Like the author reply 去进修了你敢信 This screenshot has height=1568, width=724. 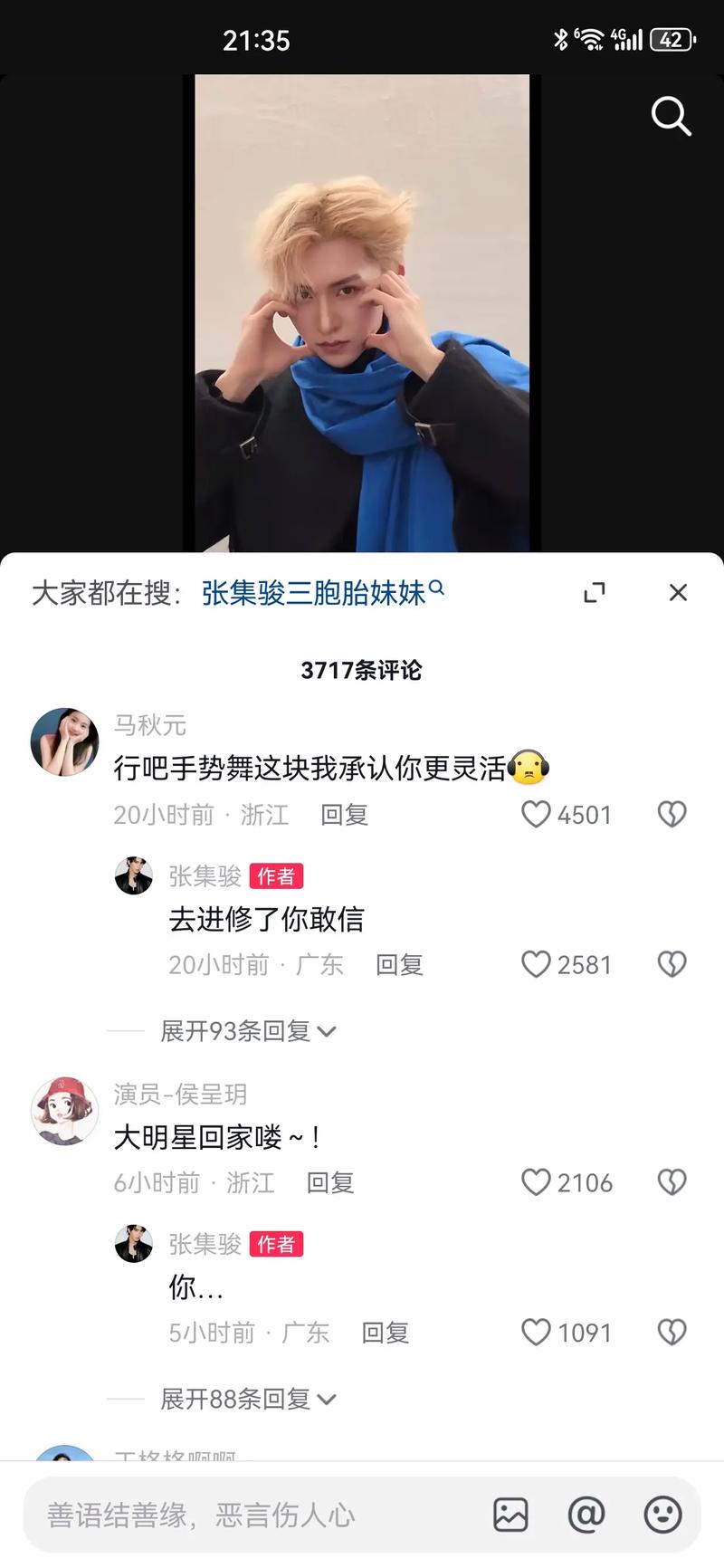click(x=539, y=964)
